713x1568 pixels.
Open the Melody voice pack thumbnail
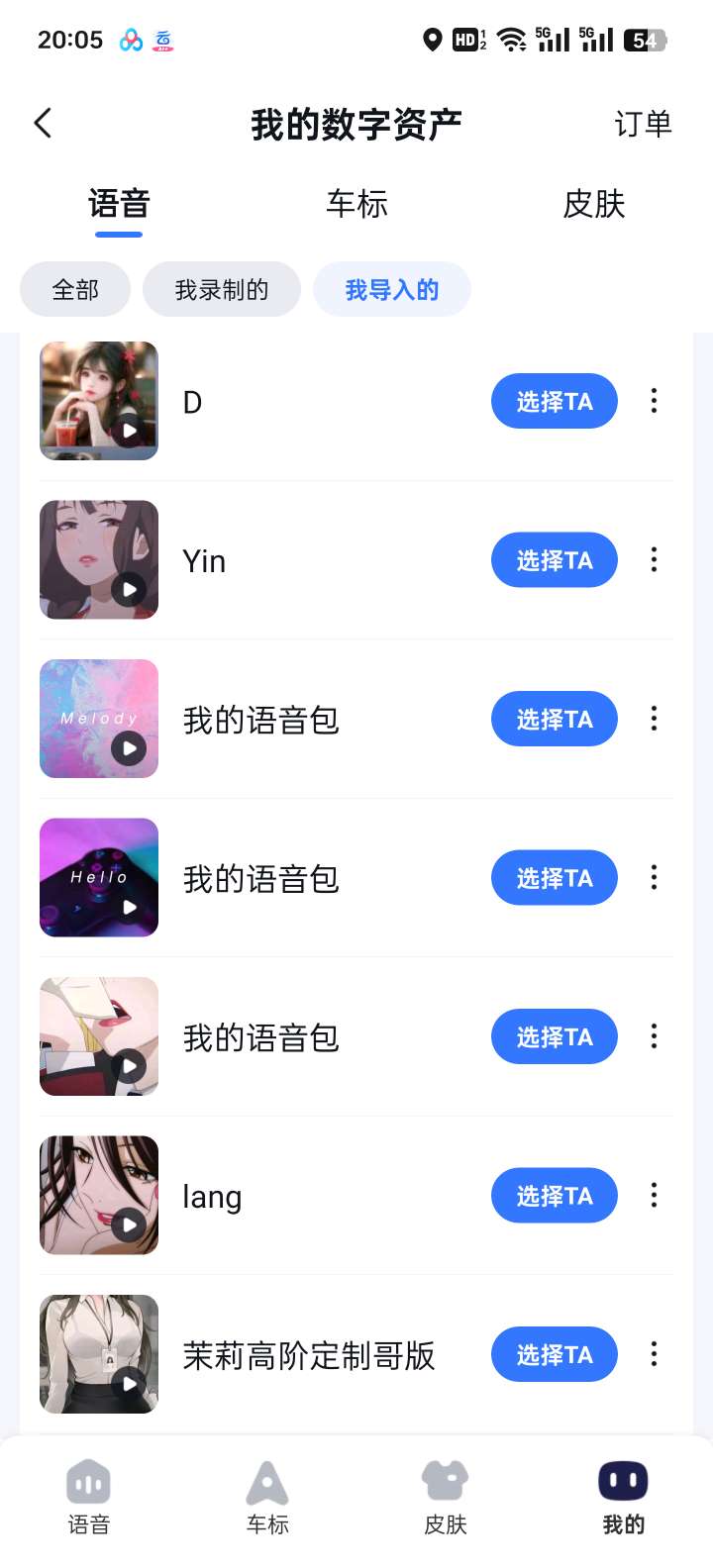click(x=99, y=719)
